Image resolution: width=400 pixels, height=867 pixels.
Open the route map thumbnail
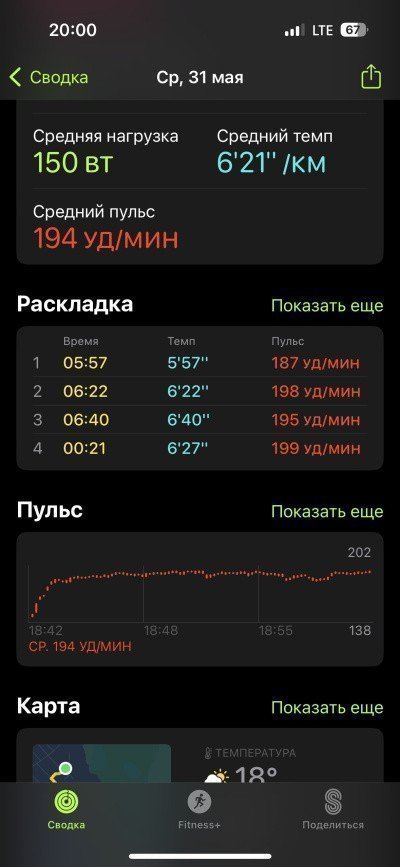point(101,763)
